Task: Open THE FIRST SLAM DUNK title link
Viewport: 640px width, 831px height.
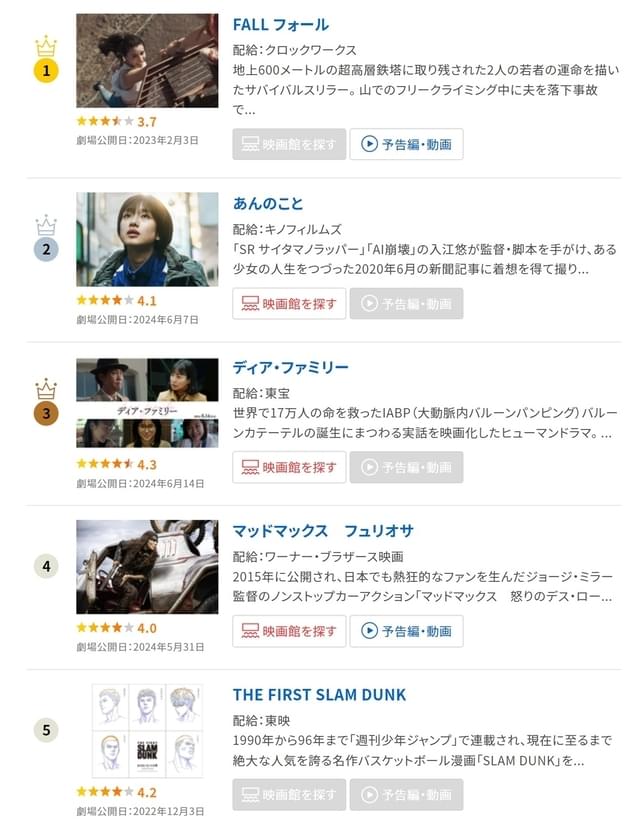Action: pyautogui.click(x=319, y=694)
